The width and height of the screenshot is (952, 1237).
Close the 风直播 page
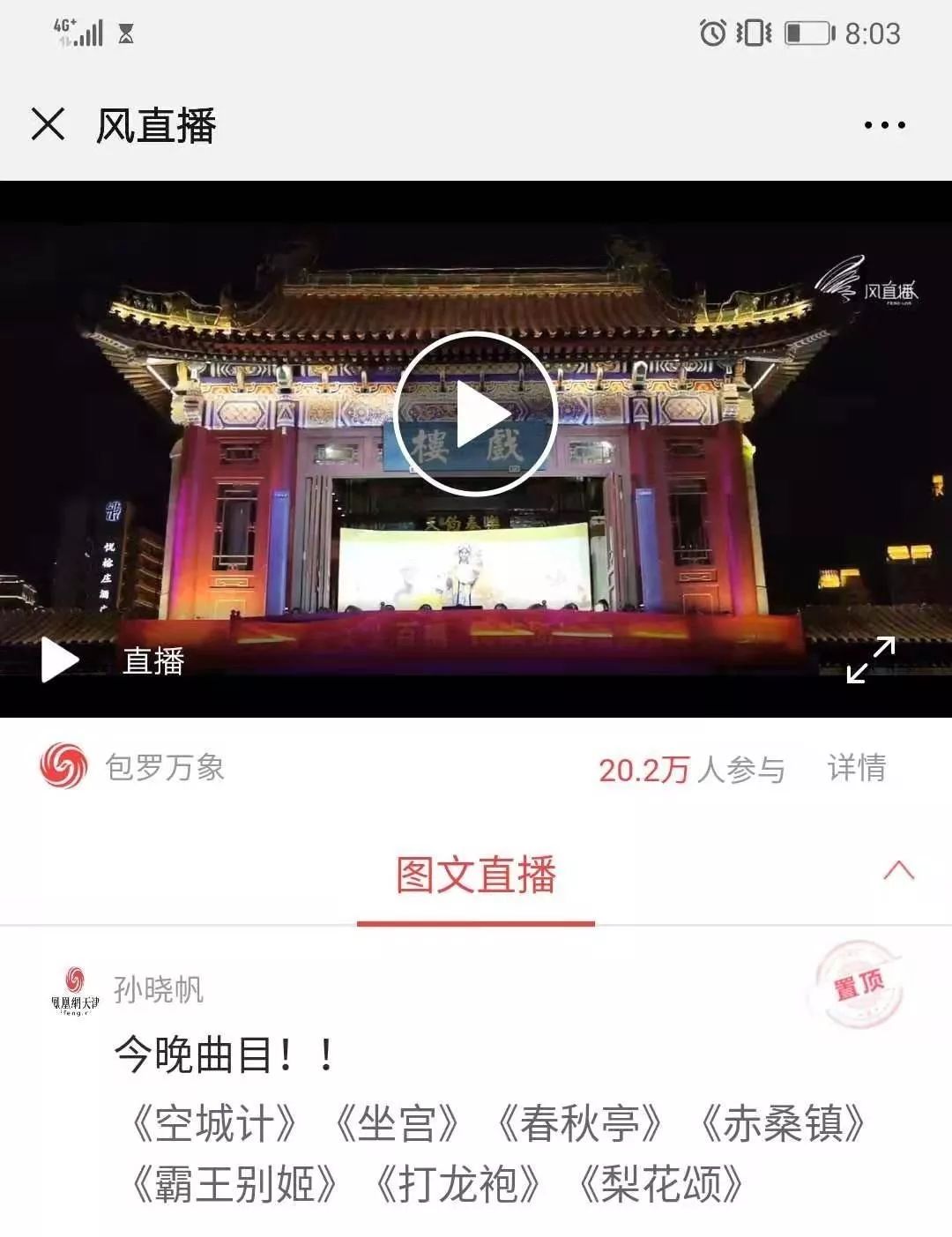coord(48,124)
